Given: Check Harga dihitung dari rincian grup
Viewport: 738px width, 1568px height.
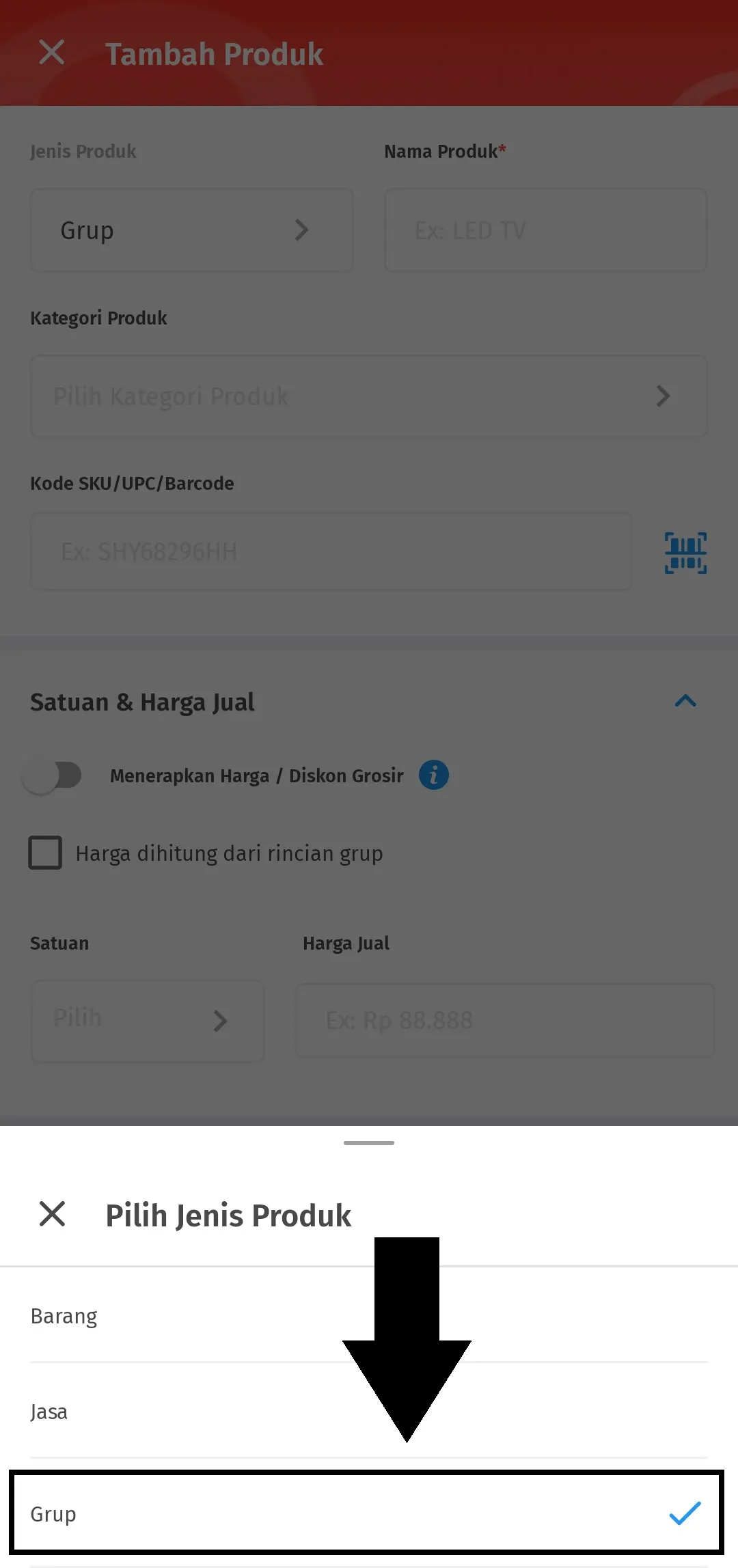Looking at the screenshot, I should coord(45,853).
